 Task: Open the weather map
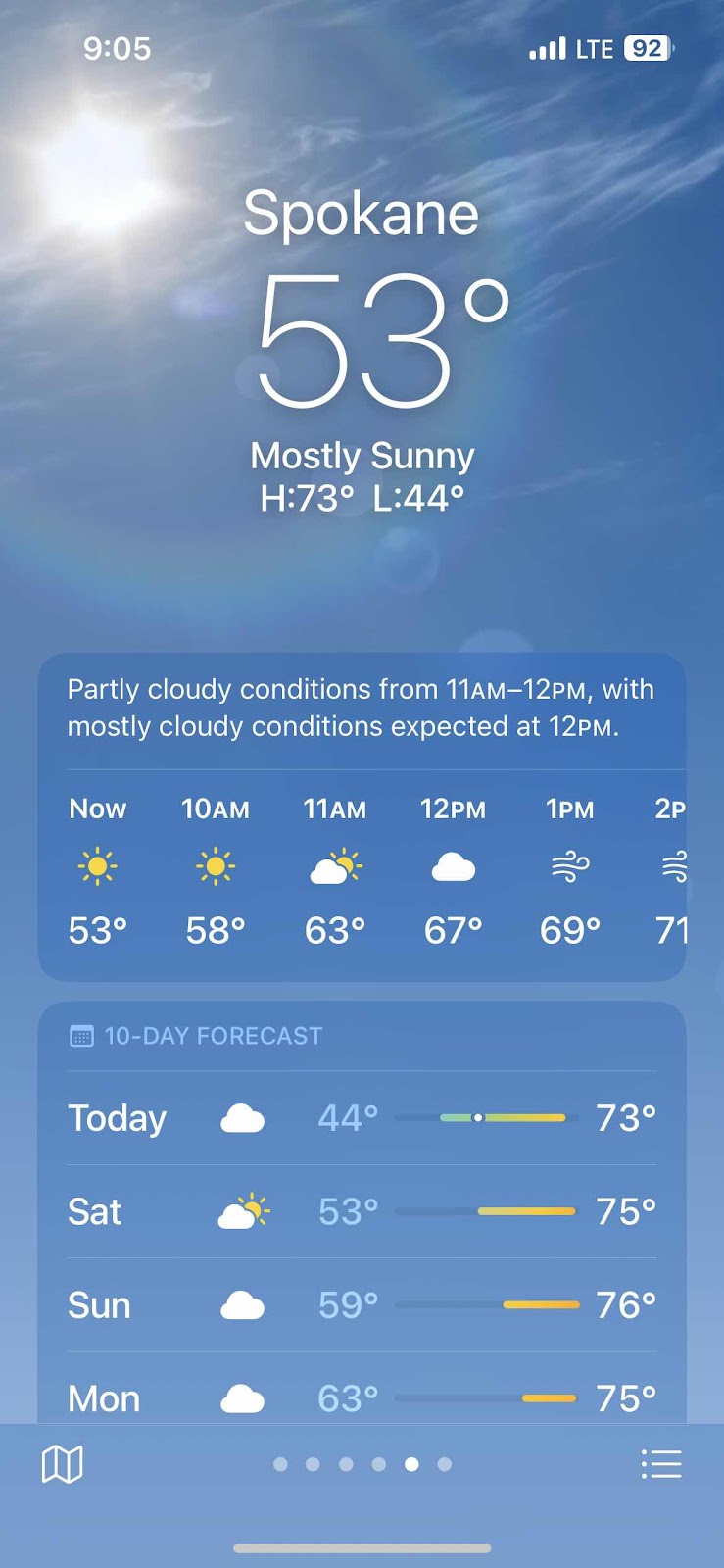[x=62, y=1464]
